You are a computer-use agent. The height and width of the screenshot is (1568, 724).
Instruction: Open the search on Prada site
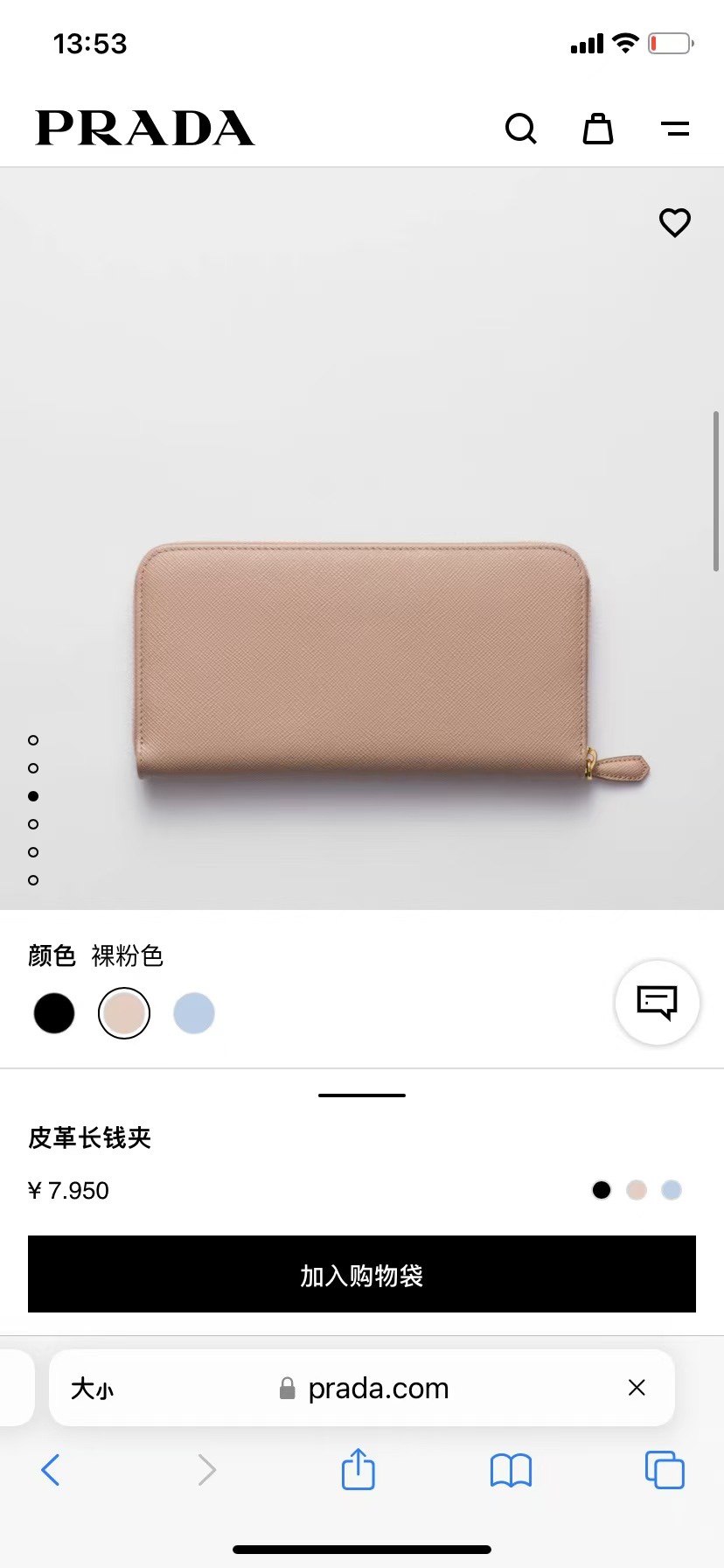tap(520, 129)
